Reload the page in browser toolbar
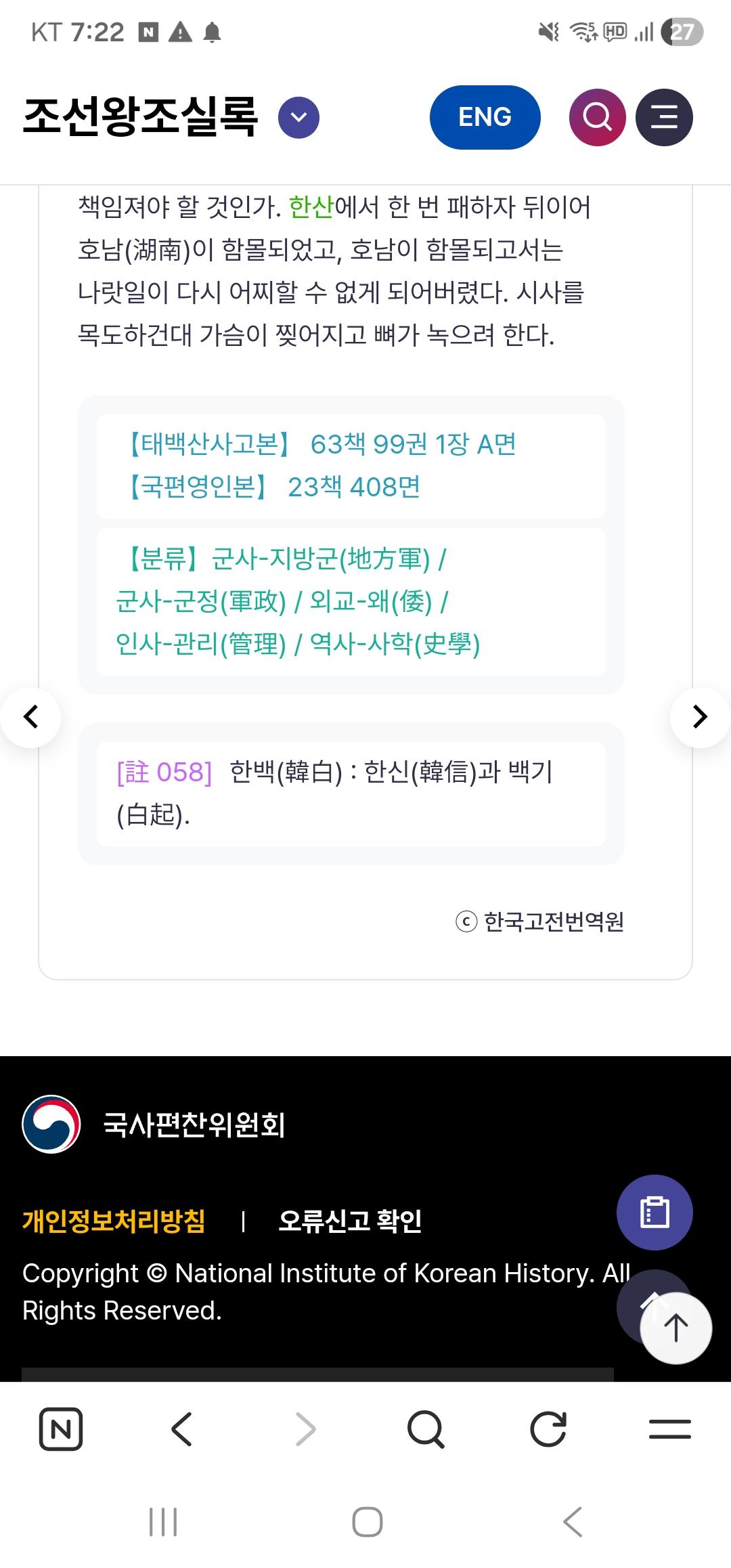Image resolution: width=731 pixels, height=1568 pixels. click(548, 1429)
